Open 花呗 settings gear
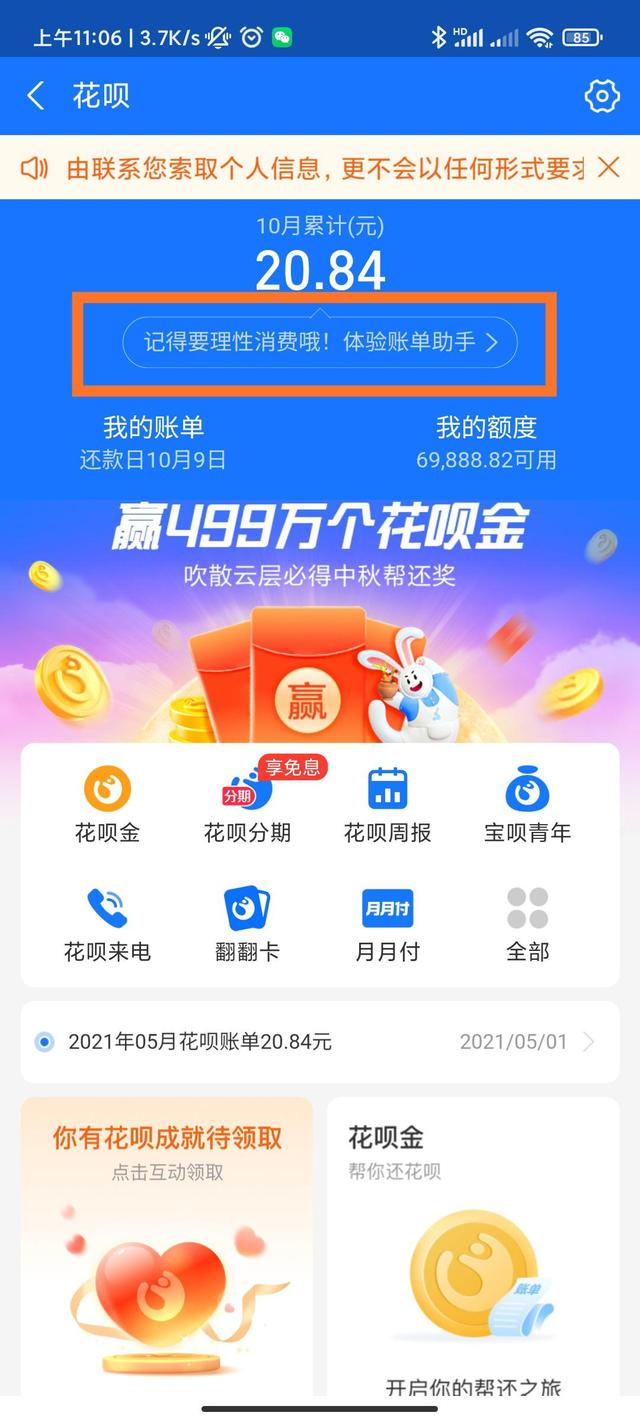 click(x=601, y=96)
